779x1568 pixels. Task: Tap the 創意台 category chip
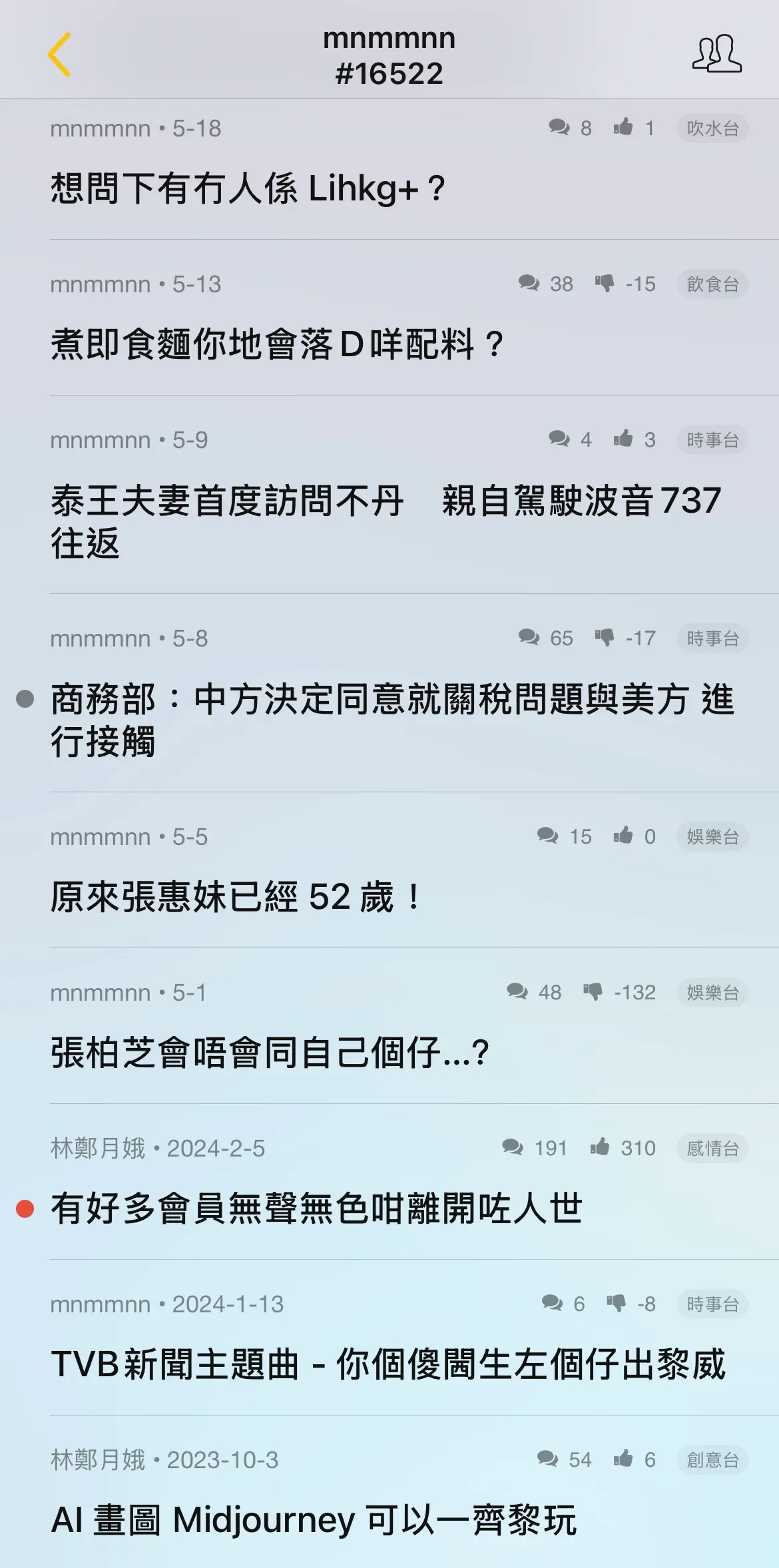pos(712,1460)
